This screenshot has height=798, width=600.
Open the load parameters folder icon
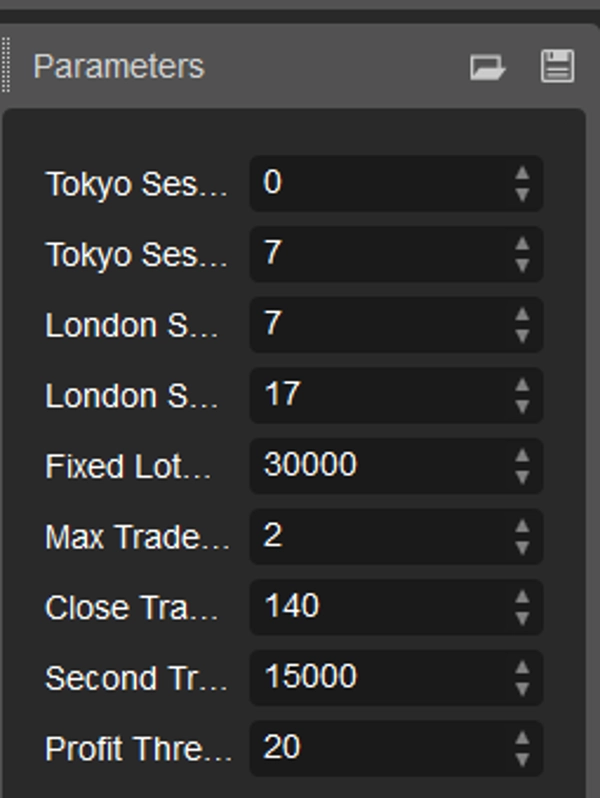coord(487,67)
